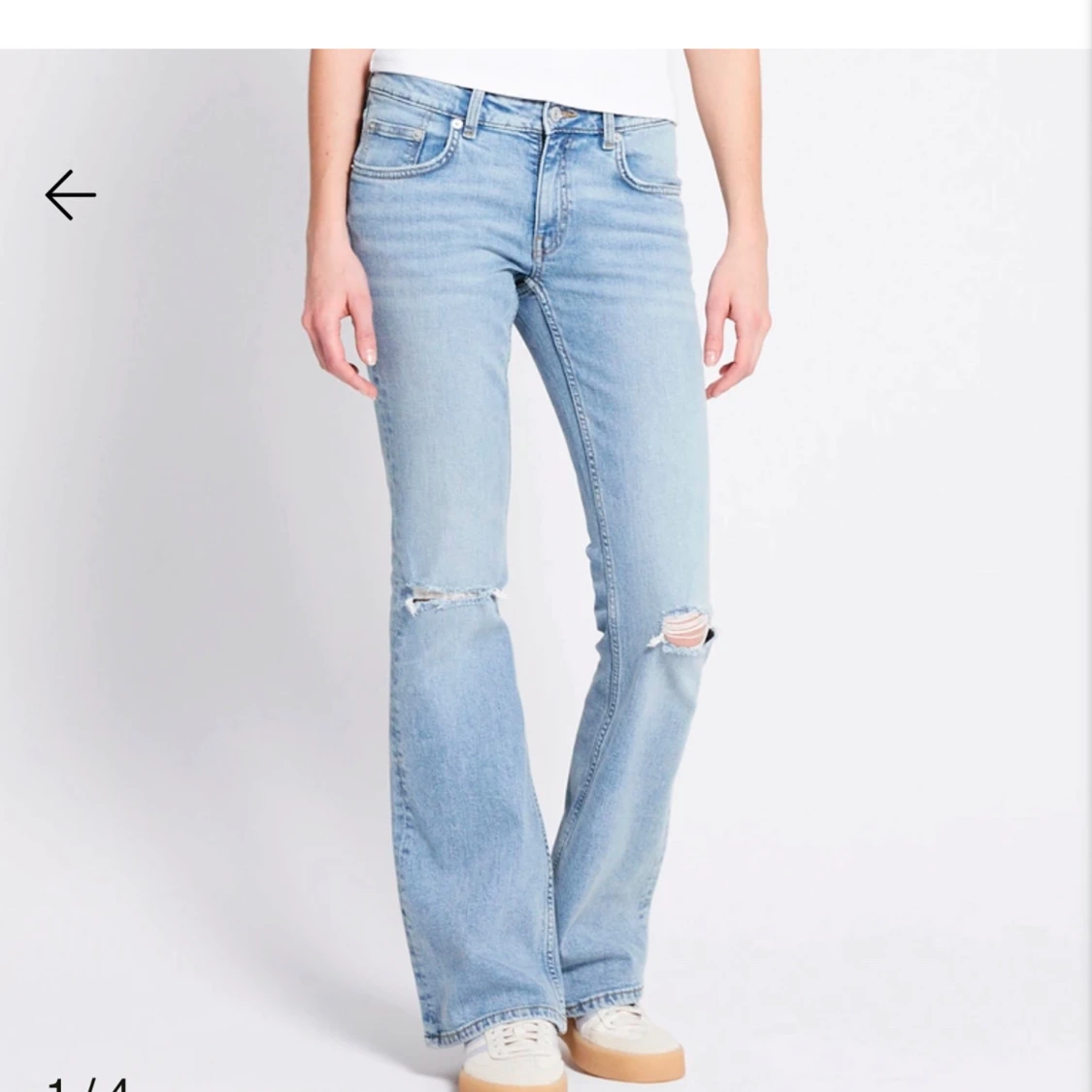Go back using the arrow icon
Viewport: 1092px width, 1092px height.
[71, 195]
